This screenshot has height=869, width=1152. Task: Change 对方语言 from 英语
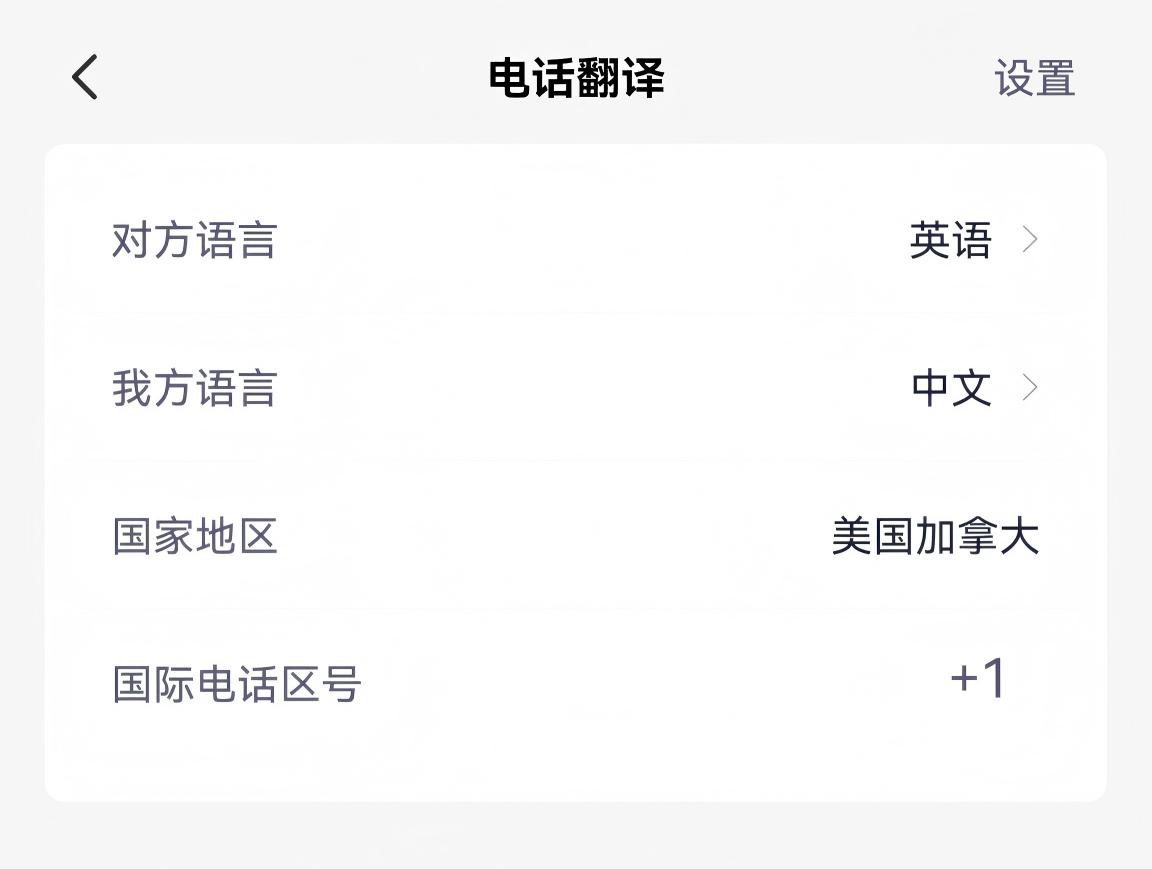point(972,241)
